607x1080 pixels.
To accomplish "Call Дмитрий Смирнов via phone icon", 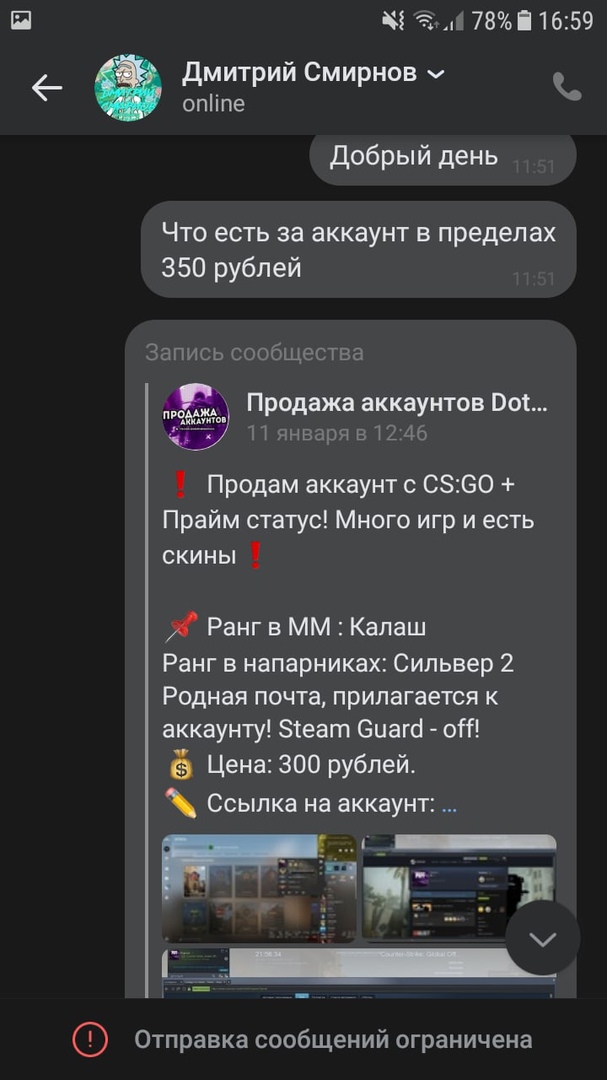I will 567,87.
